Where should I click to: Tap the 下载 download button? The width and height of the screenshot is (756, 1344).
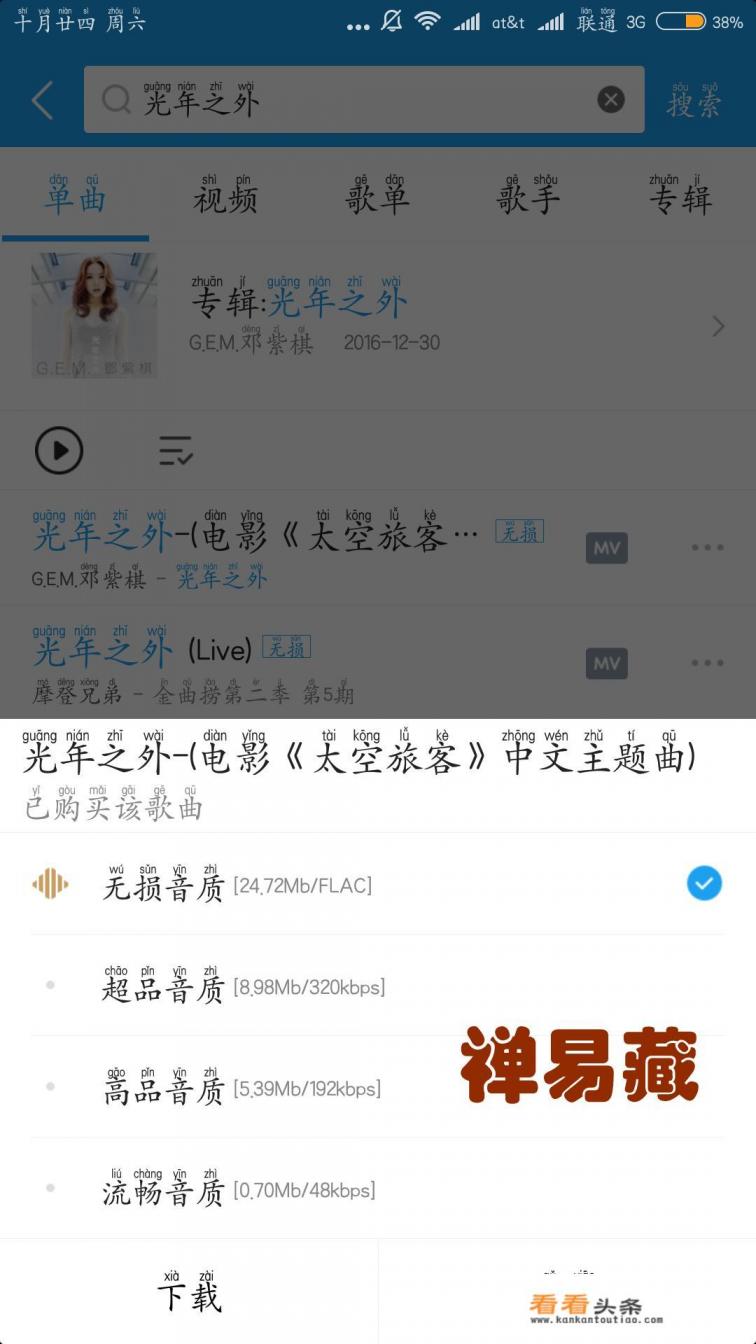[x=188, y=1294]
